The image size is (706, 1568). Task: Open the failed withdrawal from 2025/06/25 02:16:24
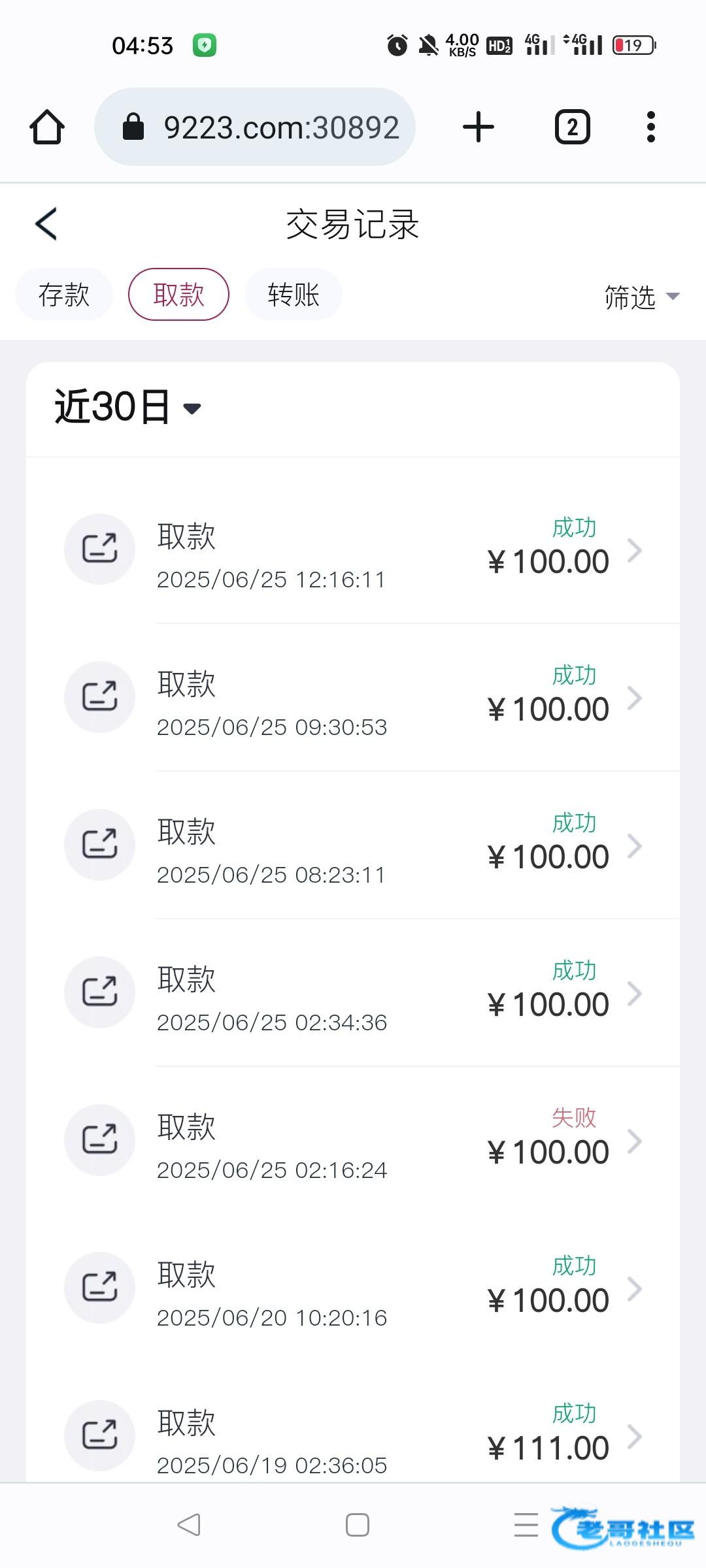pos(353,1141)
